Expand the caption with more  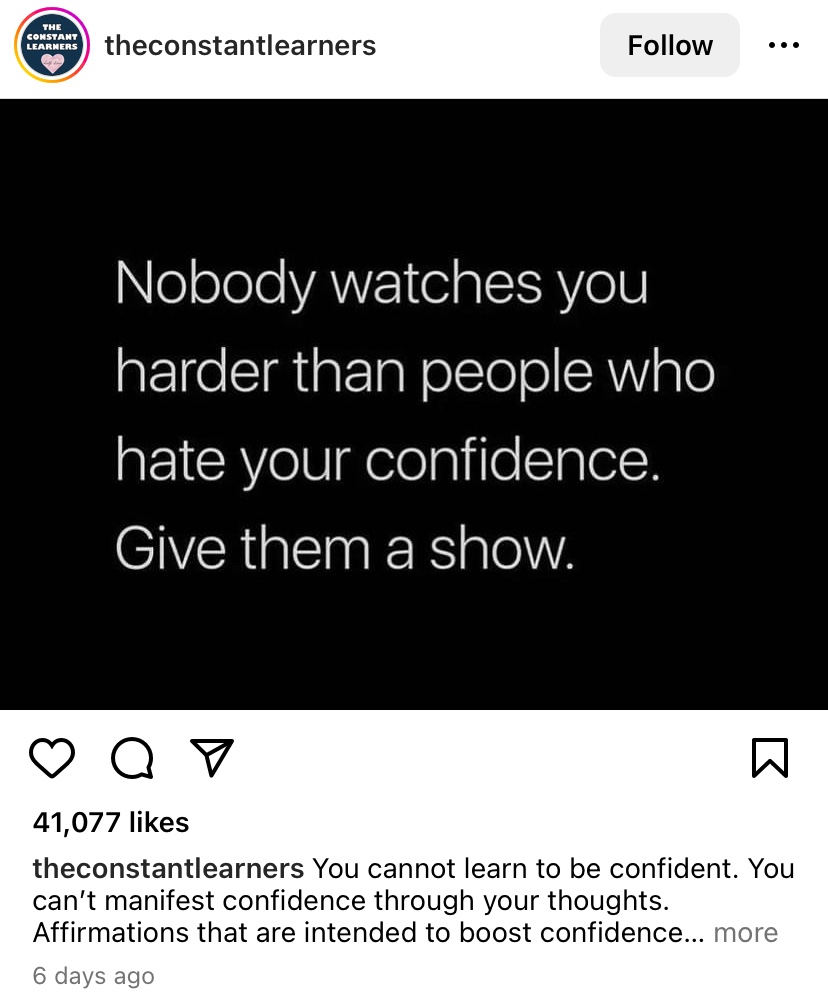745,932
